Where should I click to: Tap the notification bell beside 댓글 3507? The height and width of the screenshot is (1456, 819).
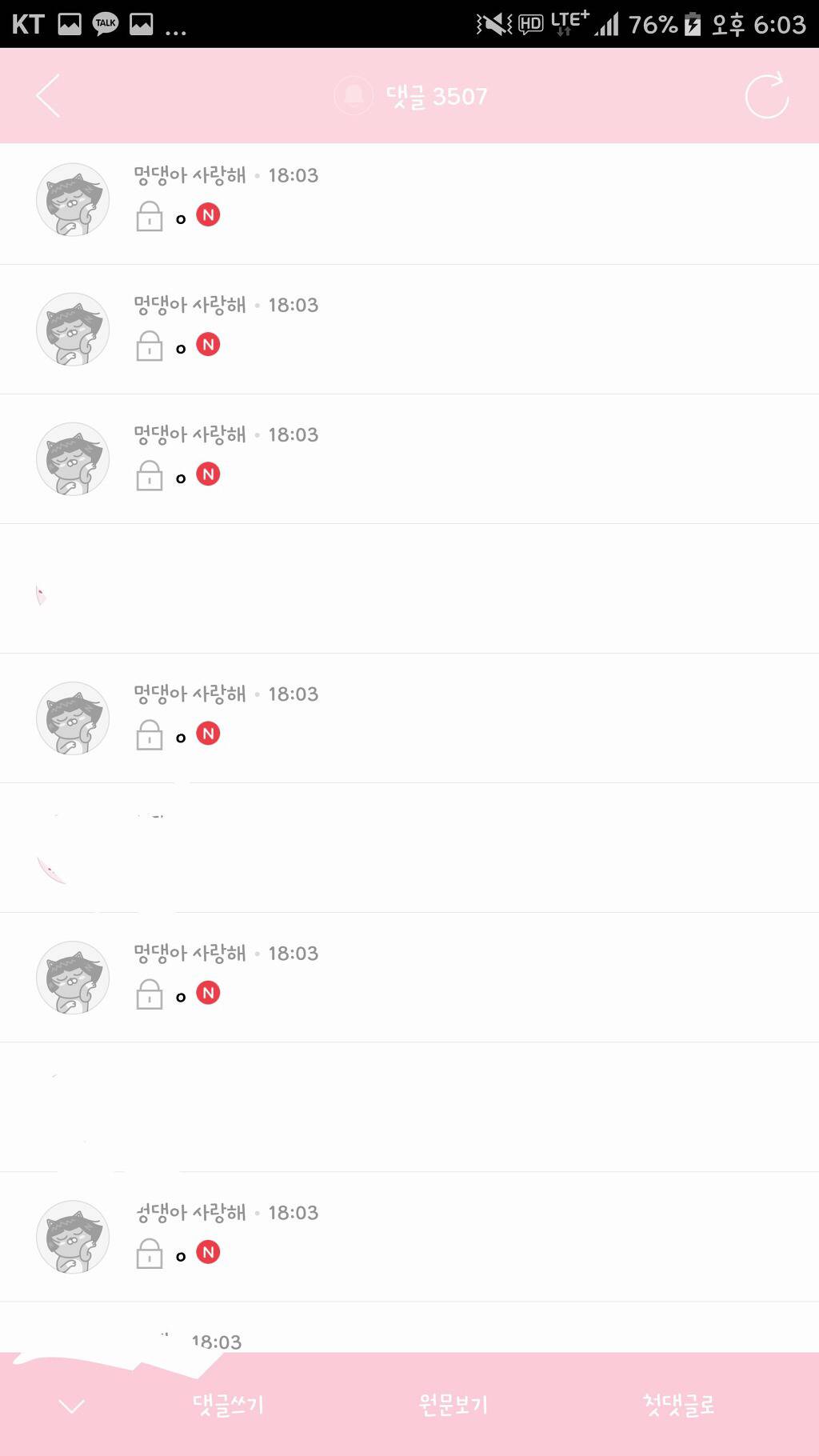click(x=354, y=96)
